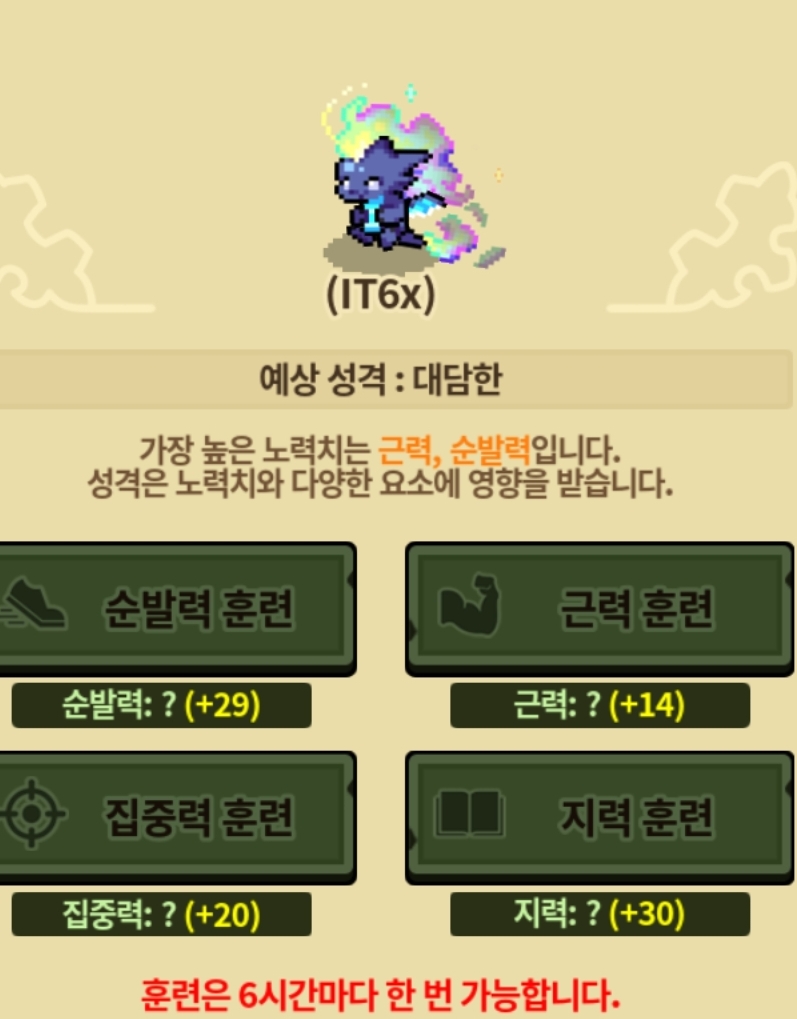The width and height of the screenshot is (797, 1019).
Task: Start the 순발력 훈련 agility training
Action: click(x=177, y=609)
